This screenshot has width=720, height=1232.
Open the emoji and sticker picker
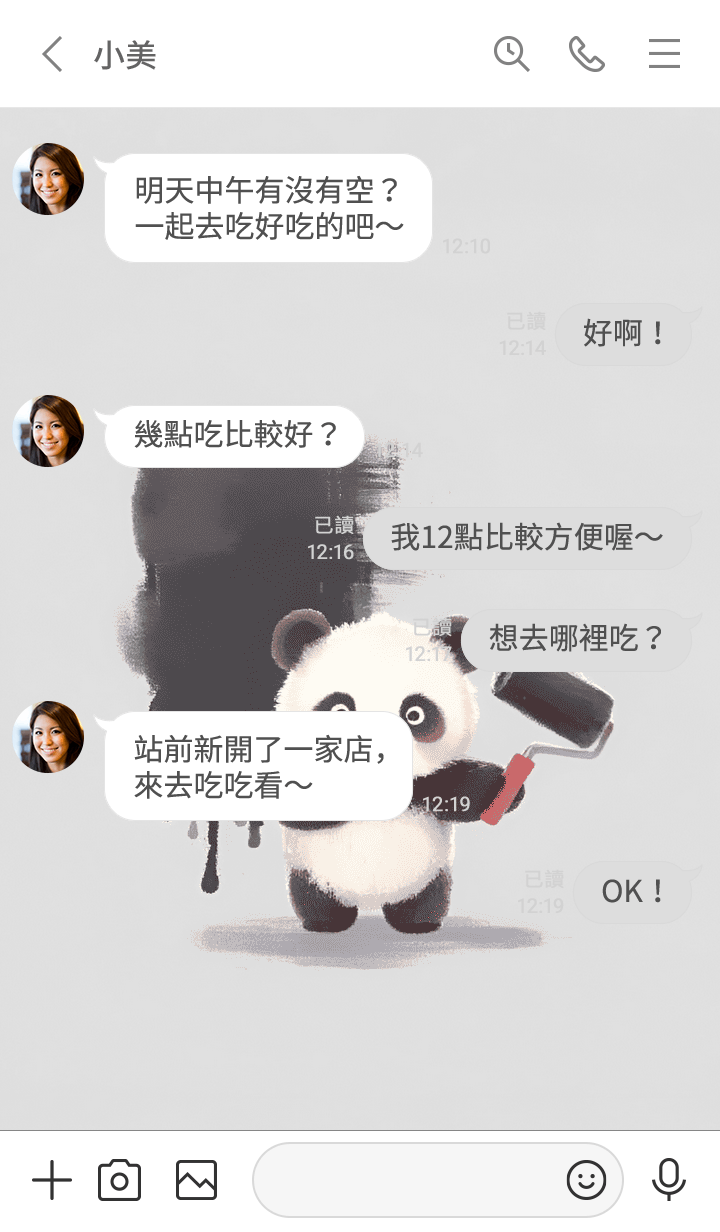(586, 1181)
